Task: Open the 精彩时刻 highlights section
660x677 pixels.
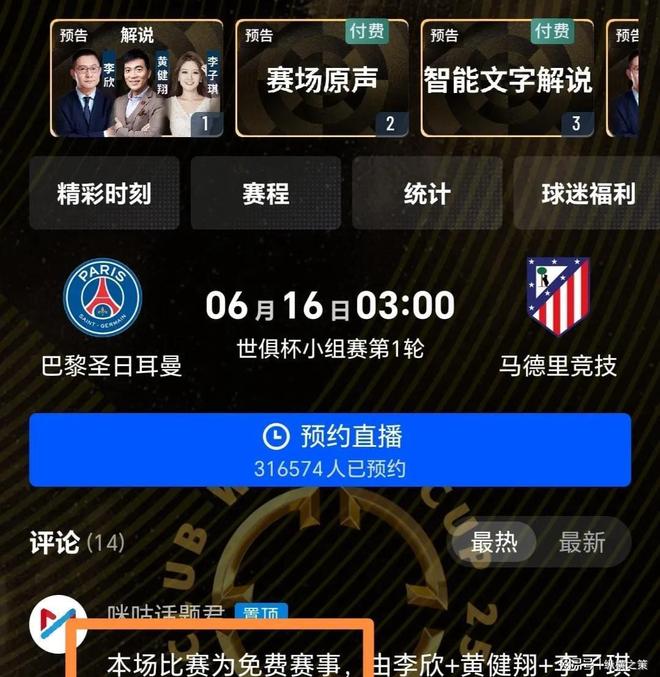Action: 104,193
